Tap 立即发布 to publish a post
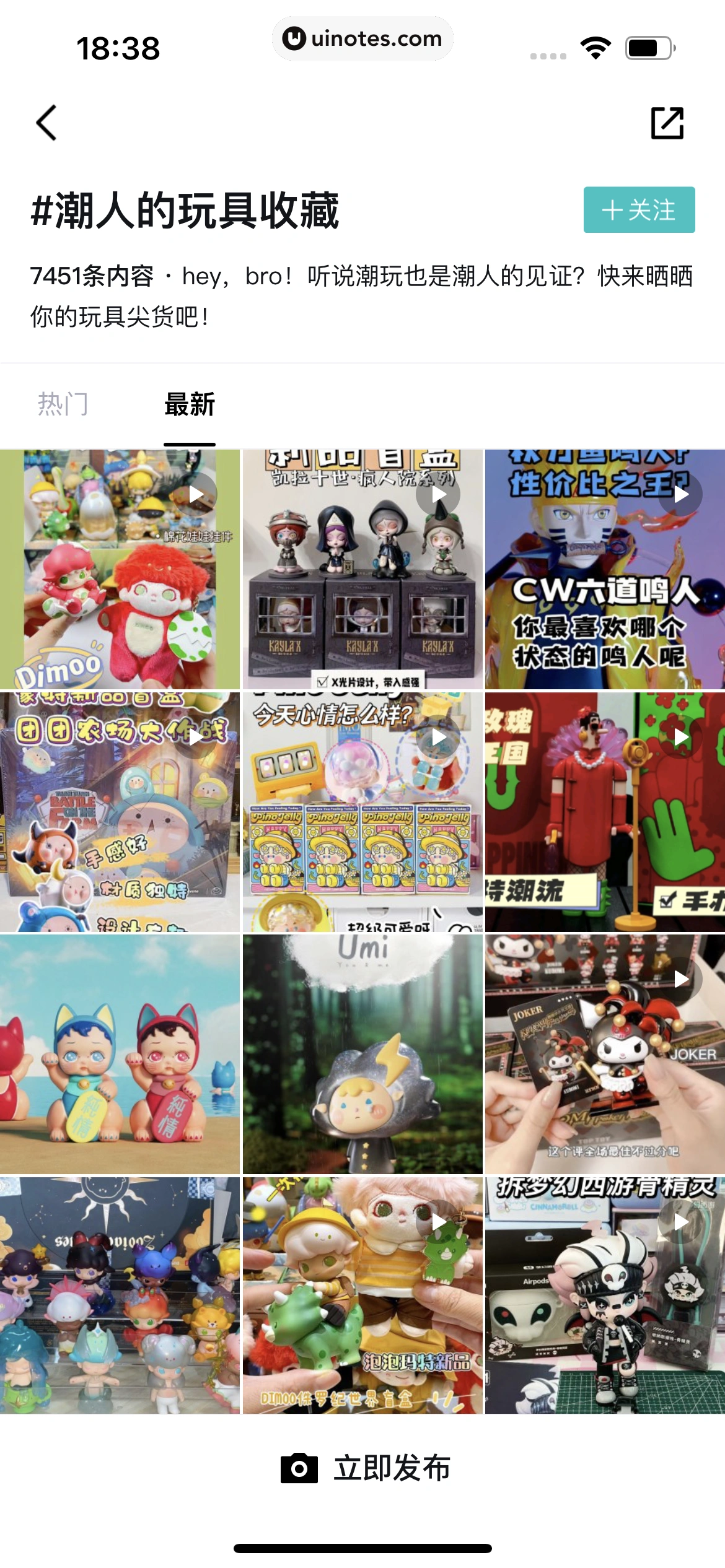Image resolution: width=725 pixels, height=1568 pixels. (366, 1468)
